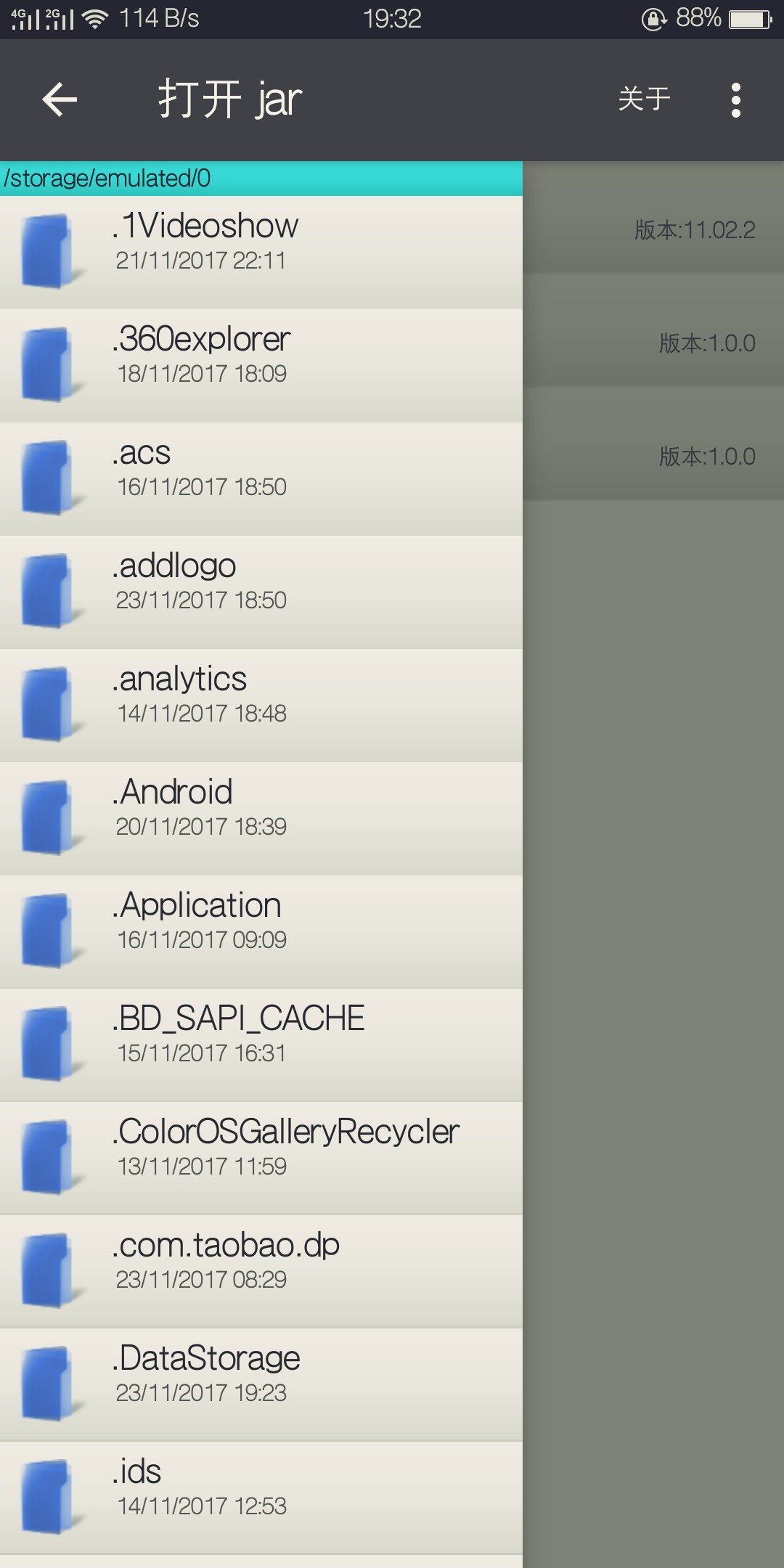This screenshot has width=784, height=1568.
Task: Tap the 关于 button in the title bar
Action: tap(643, 99)
